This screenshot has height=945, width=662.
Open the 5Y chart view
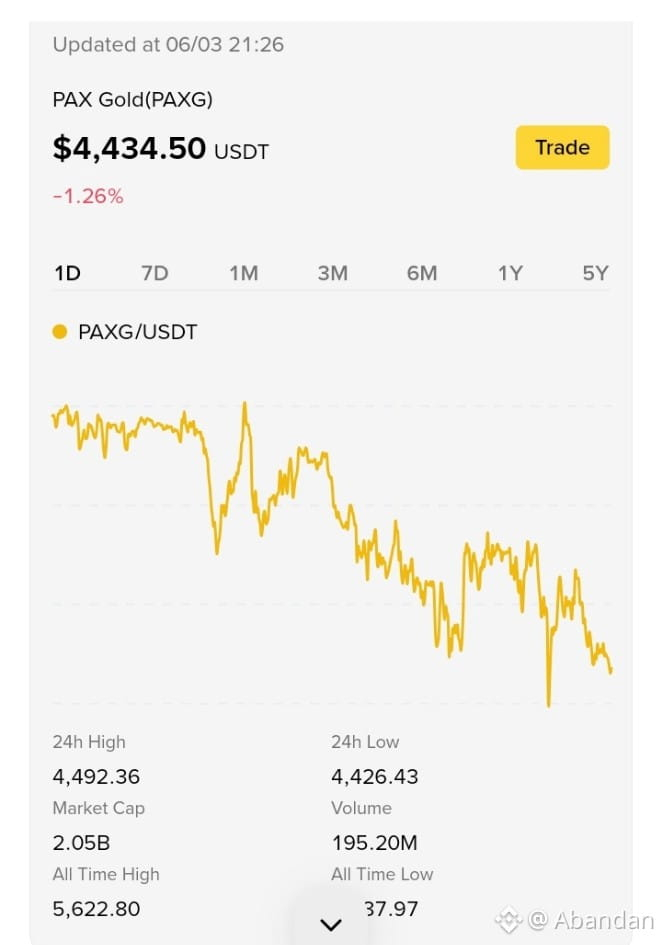coord(595,274)
